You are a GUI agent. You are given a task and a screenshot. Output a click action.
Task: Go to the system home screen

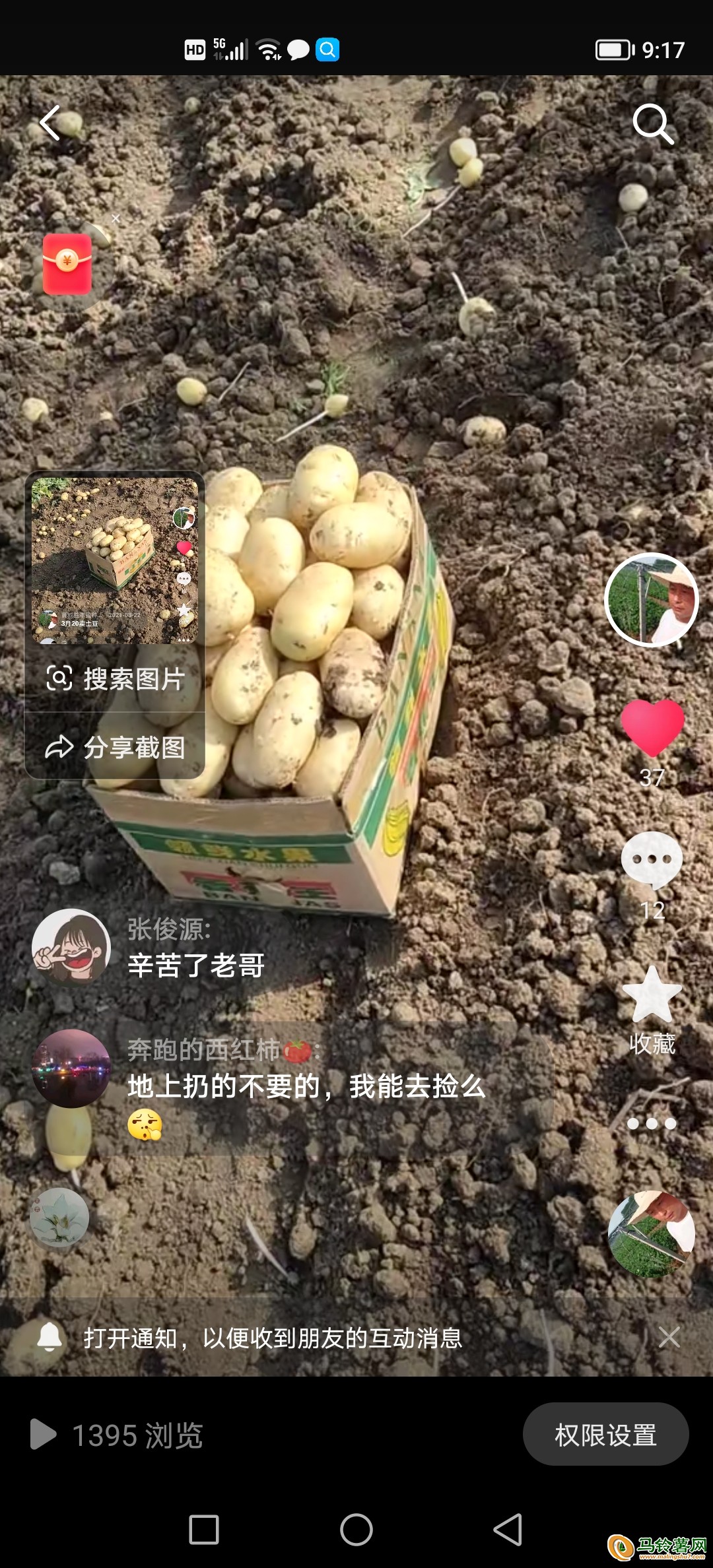pos(356,1530)
